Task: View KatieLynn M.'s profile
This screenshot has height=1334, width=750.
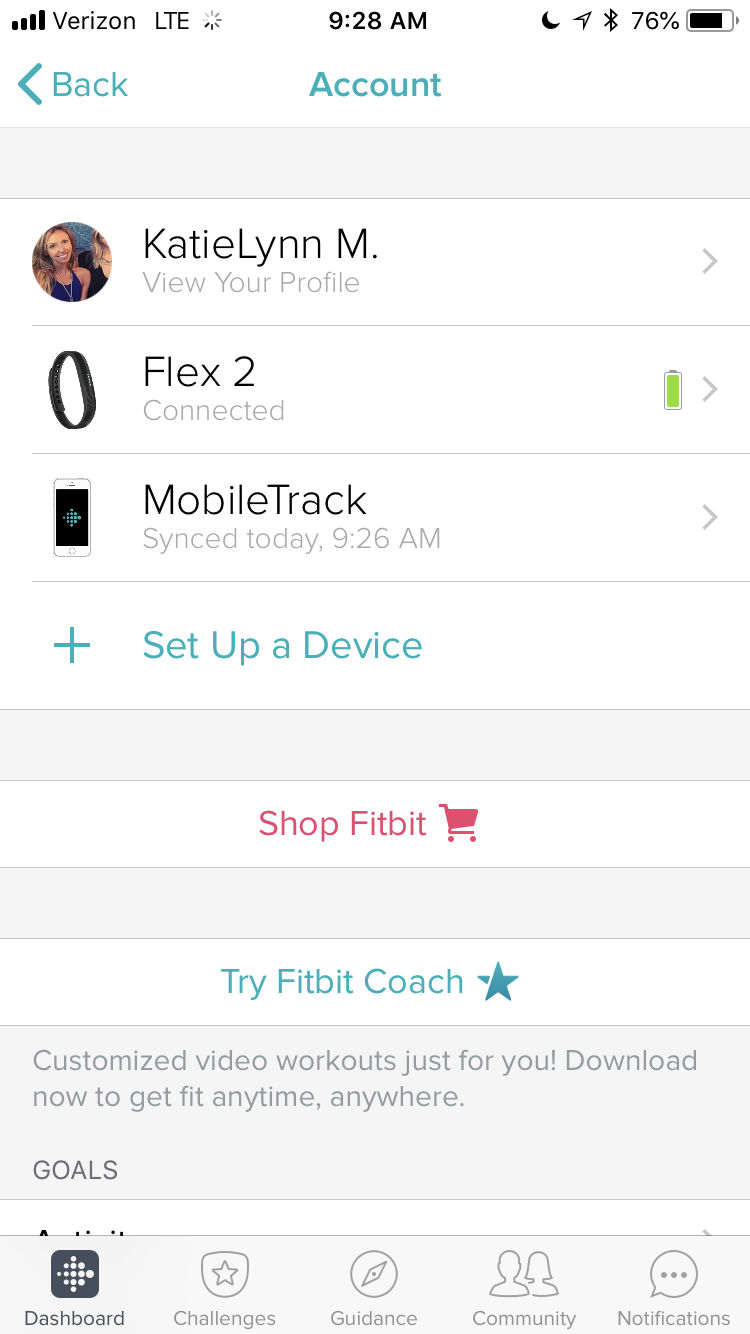Action: 375,262
